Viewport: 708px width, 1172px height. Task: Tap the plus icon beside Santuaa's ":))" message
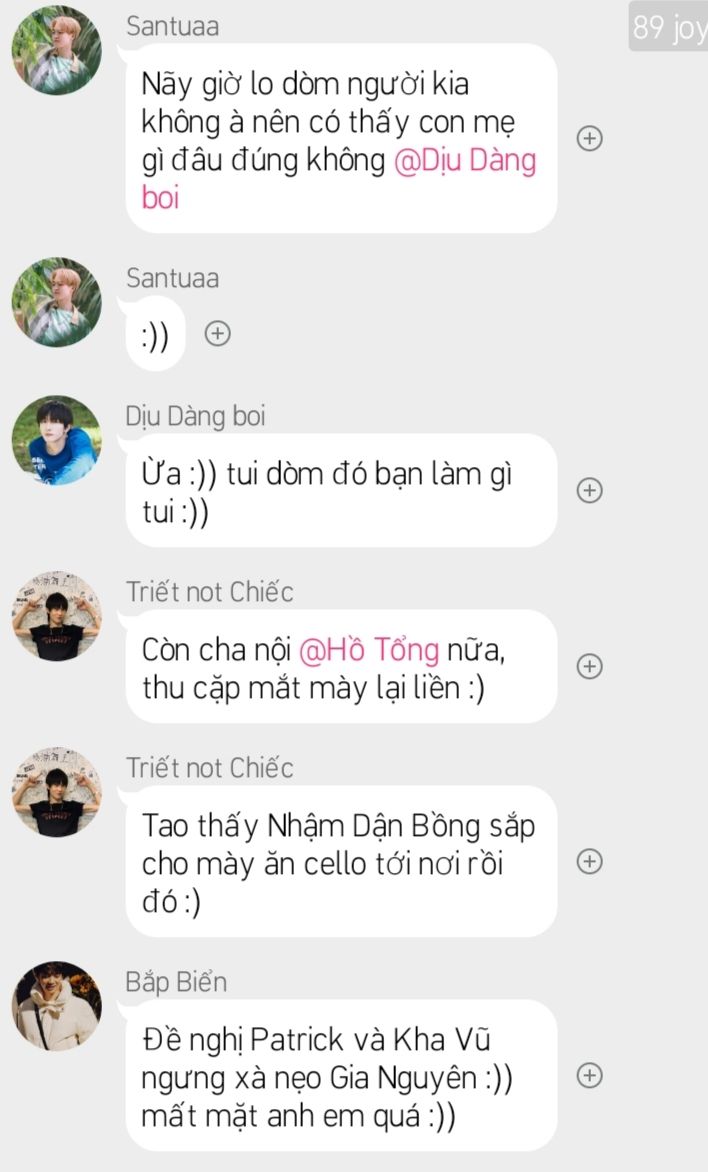tap(217, 333)
